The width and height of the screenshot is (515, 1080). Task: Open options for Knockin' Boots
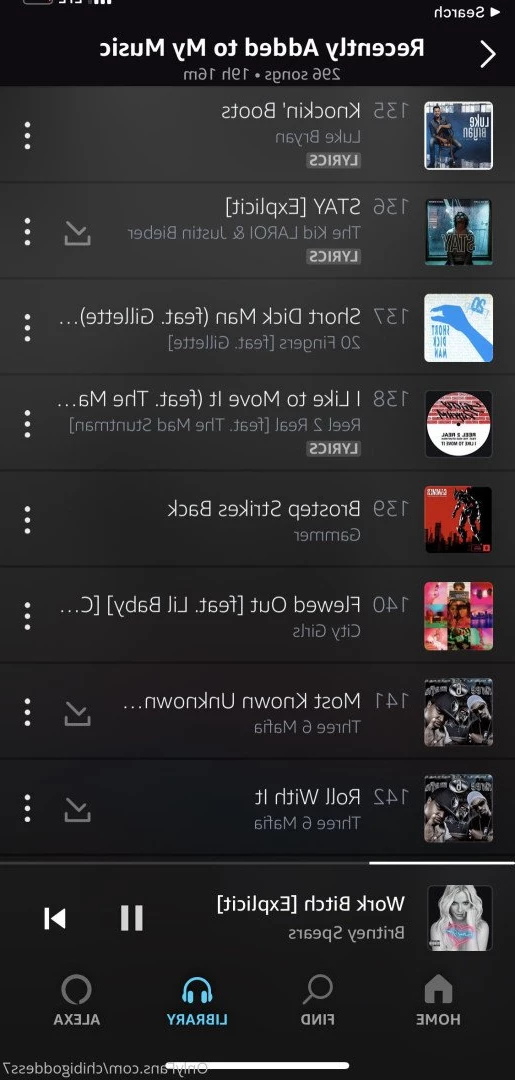[28, 136]
